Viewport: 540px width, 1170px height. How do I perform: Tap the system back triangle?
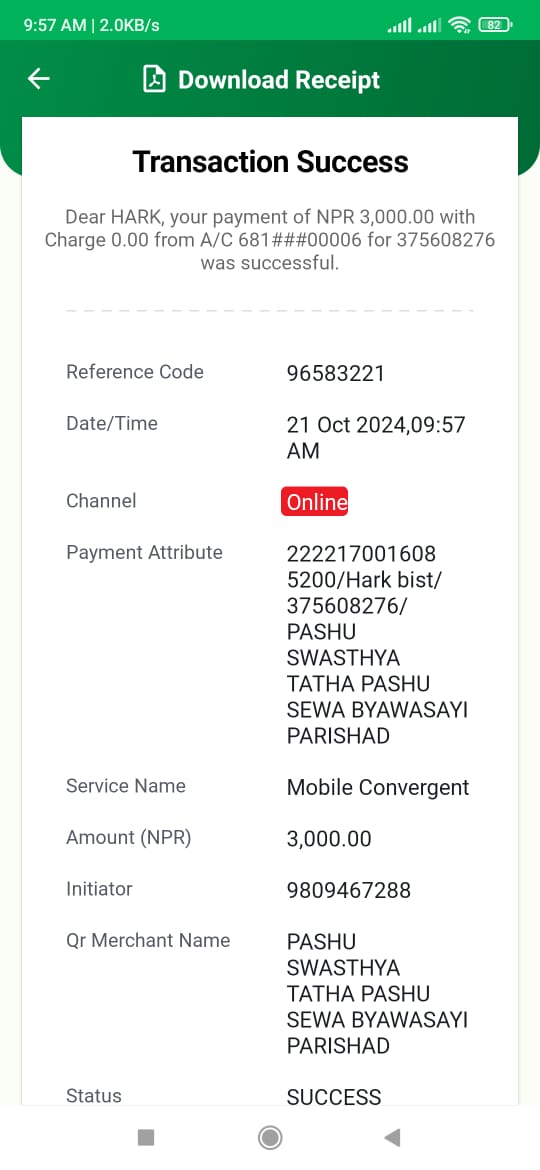[x=392, y=1137]
